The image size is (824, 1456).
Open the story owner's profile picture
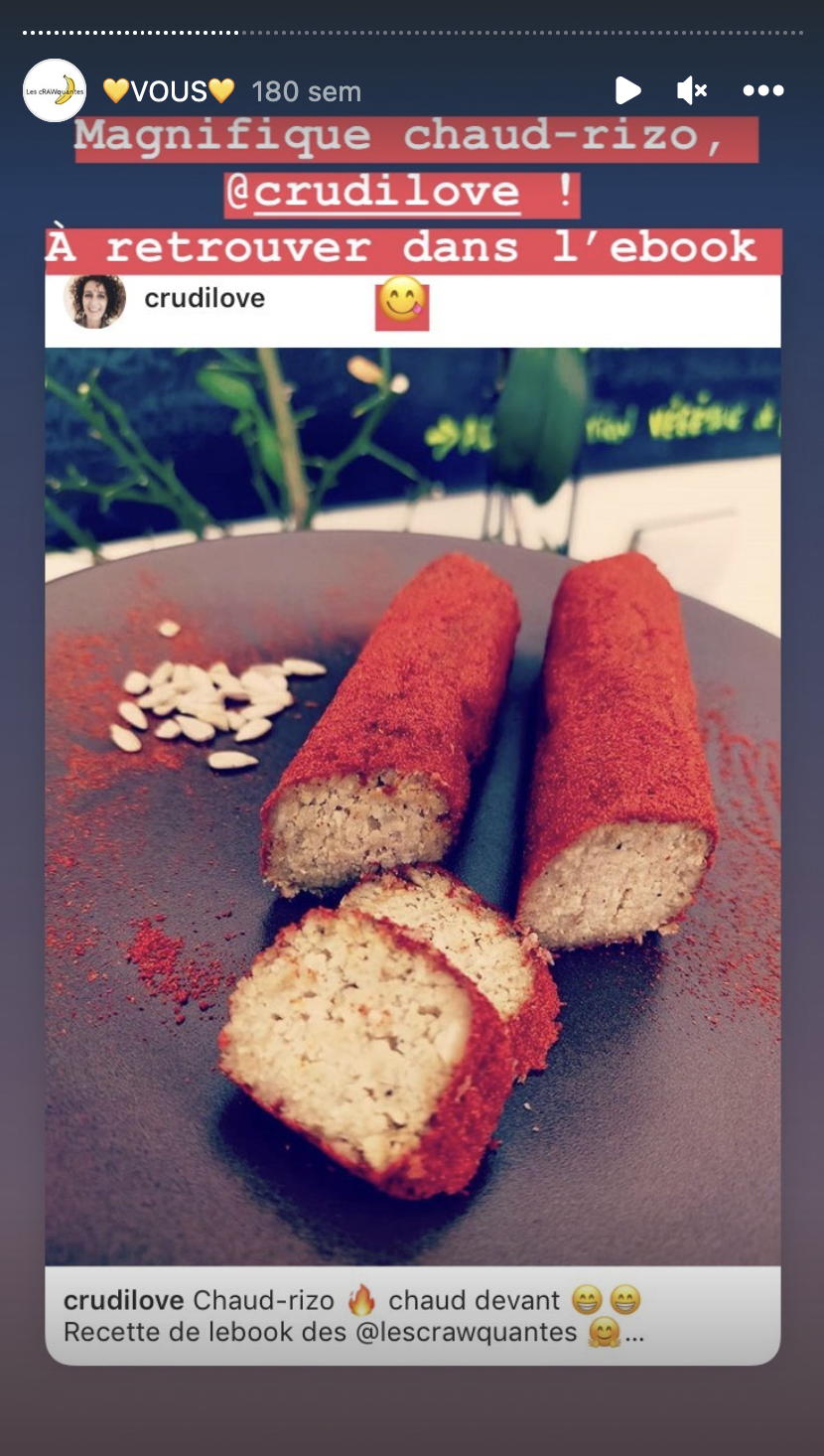pyautogui.click(x=55, y=90)
